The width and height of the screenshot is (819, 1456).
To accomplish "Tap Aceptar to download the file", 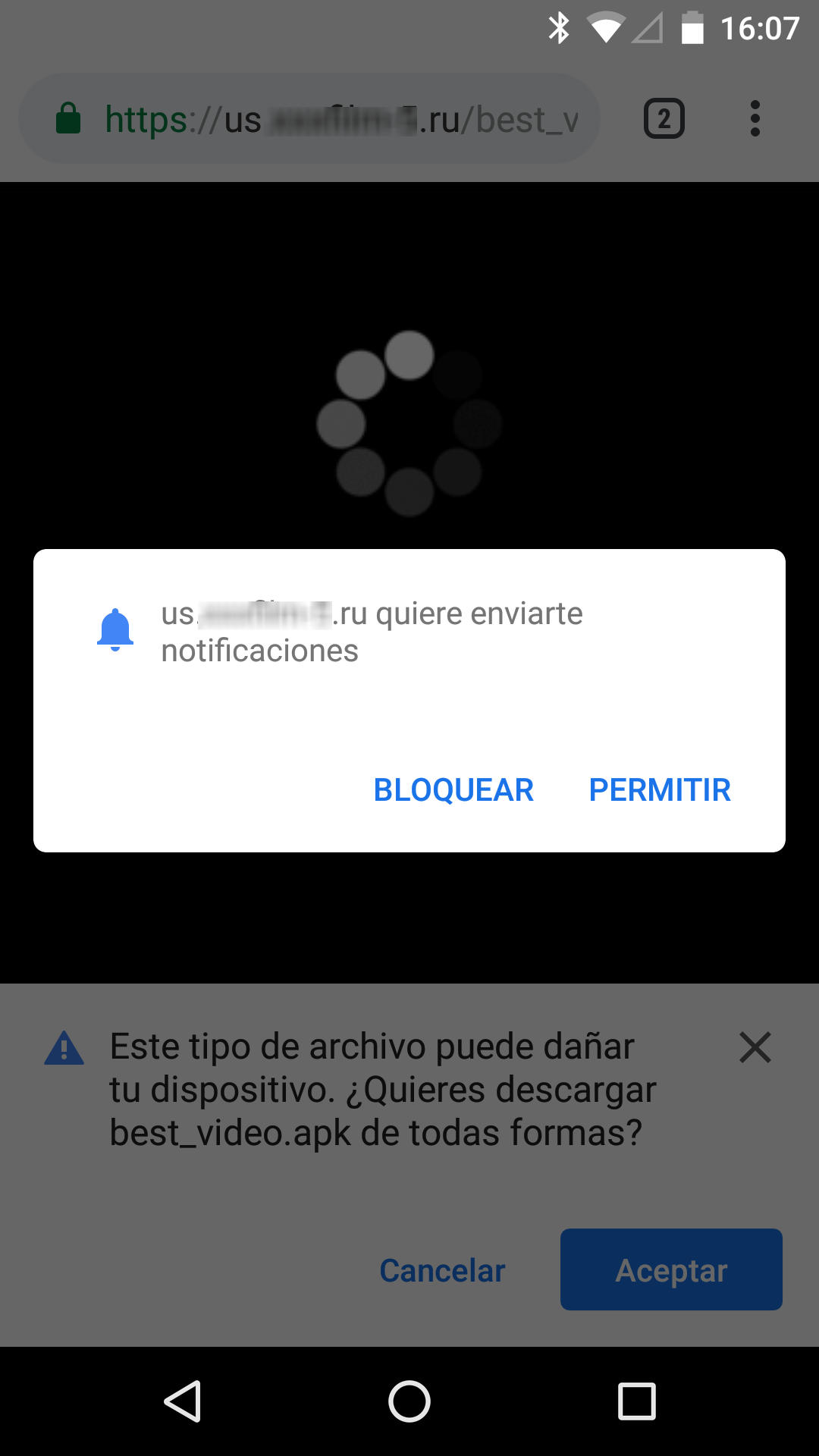I will coord(671,1270).
